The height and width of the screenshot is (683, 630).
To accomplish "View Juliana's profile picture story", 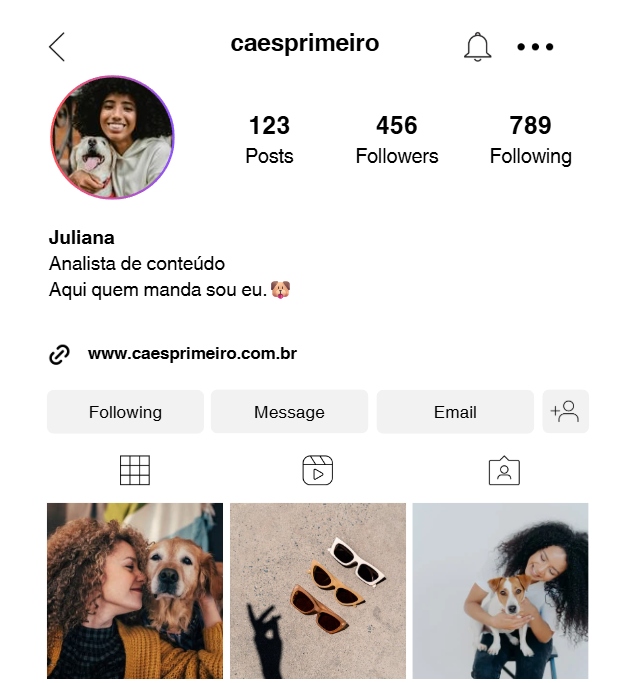I will tap(112, 138).
